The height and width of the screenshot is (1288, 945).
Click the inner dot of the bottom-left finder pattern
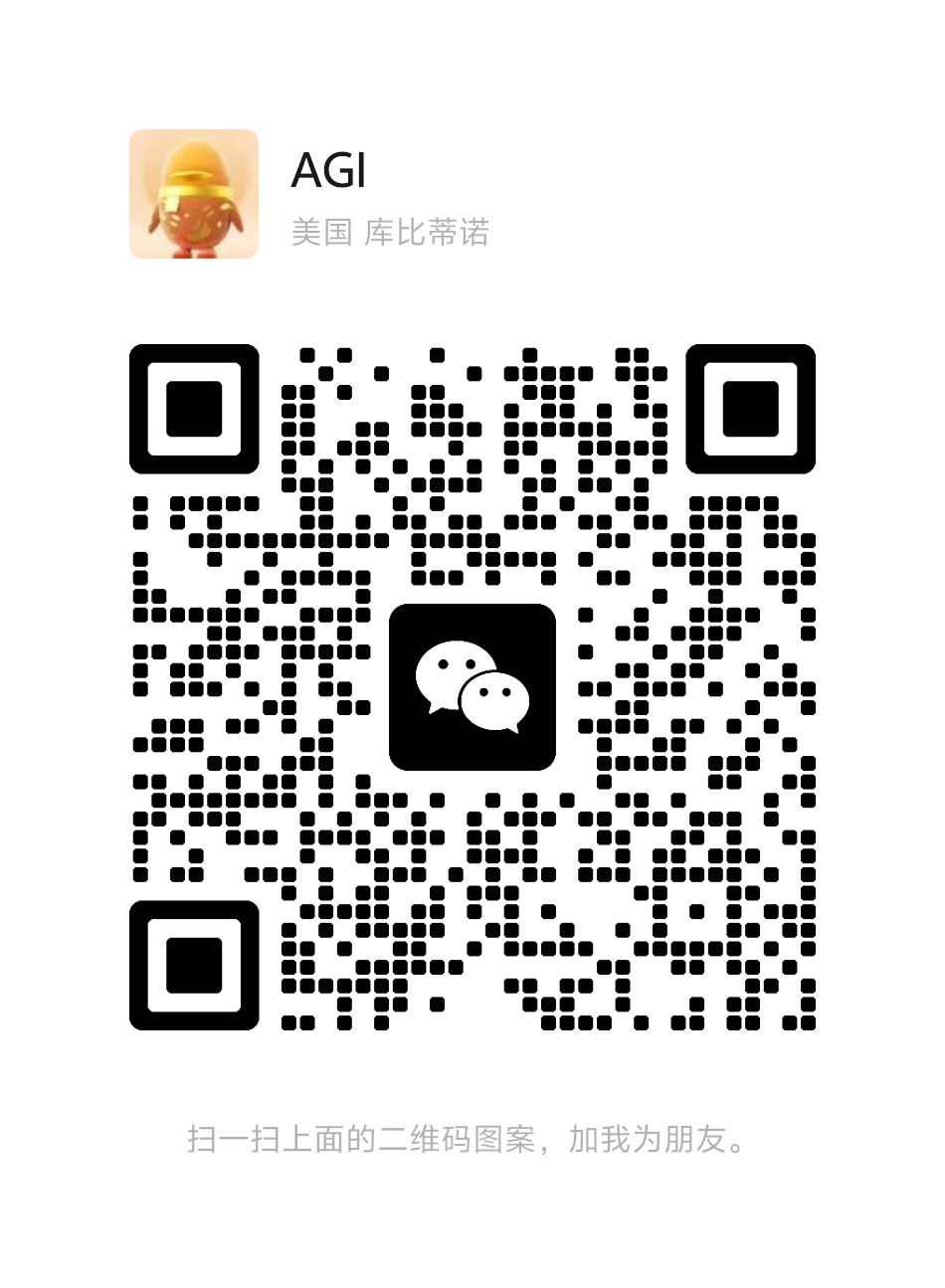coord(196,963)
